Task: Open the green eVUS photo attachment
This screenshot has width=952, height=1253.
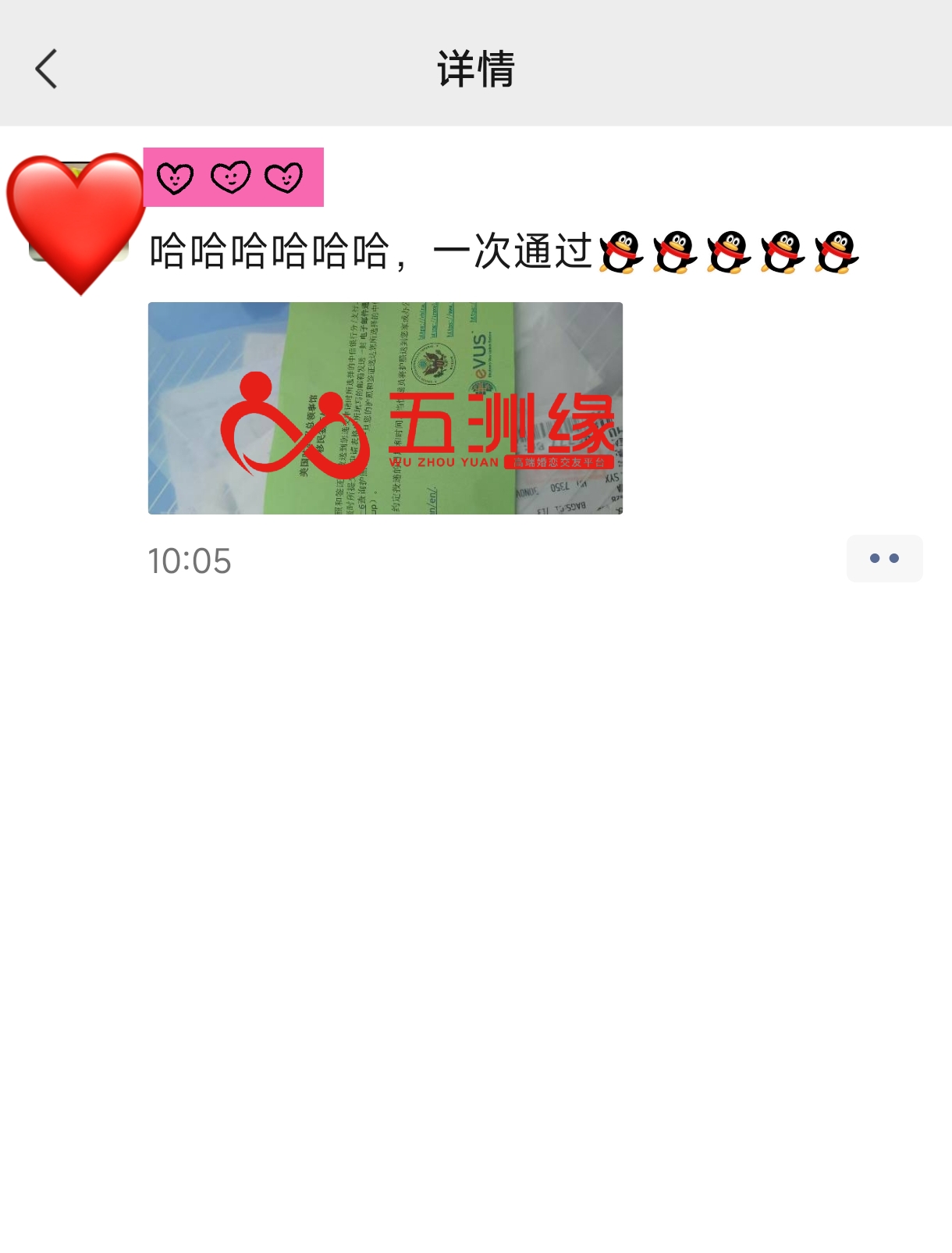Action: click(x=385, y=408)
